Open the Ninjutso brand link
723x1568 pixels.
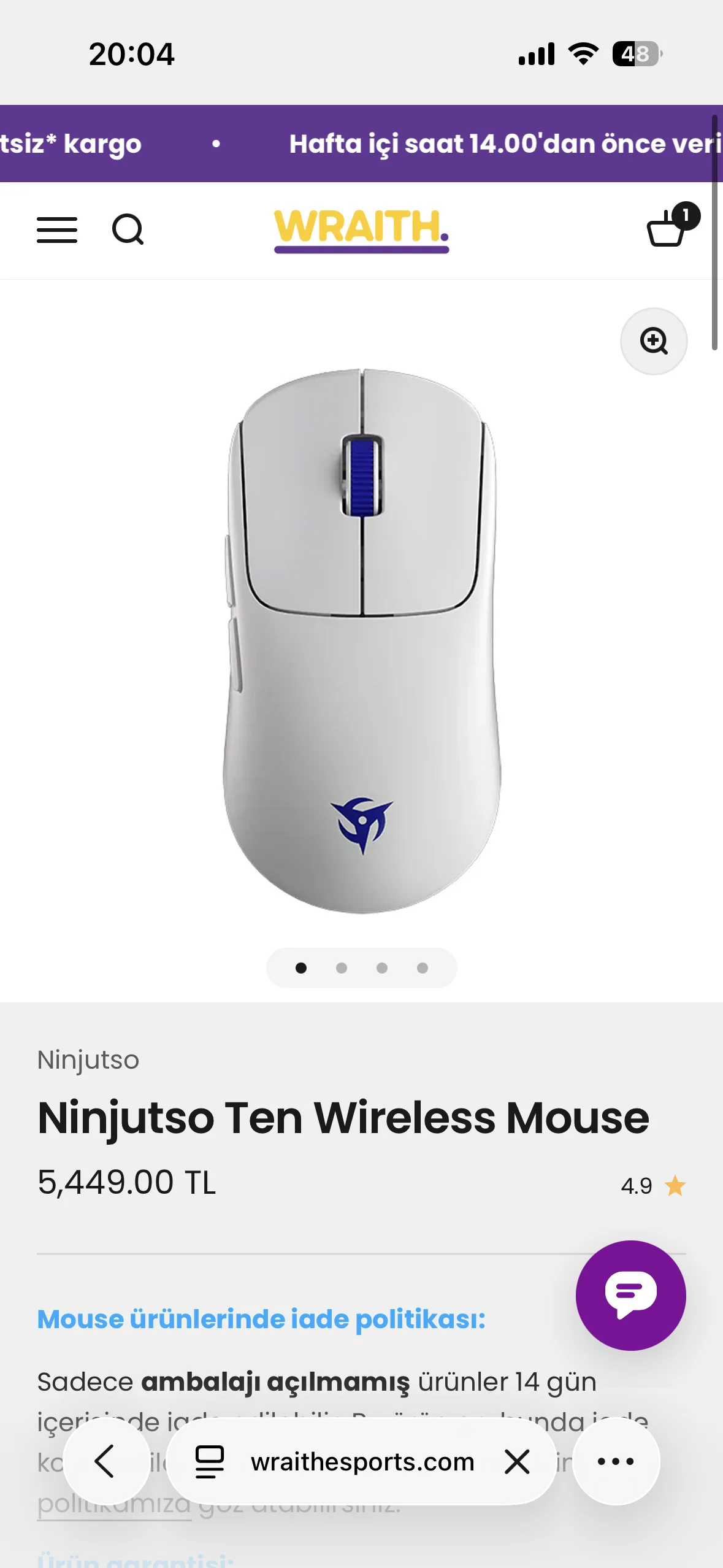tap(88, 1060)
